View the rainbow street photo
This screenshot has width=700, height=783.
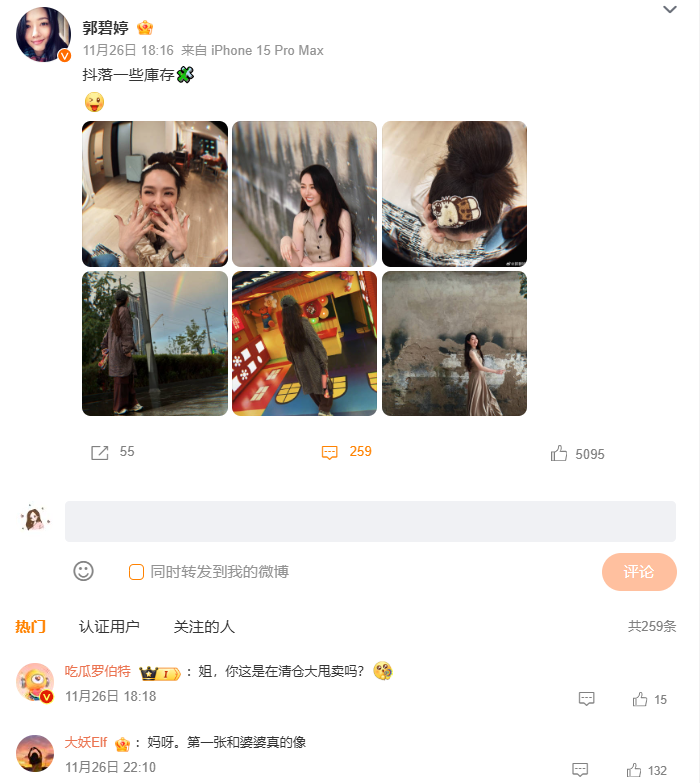click(155, 343)
